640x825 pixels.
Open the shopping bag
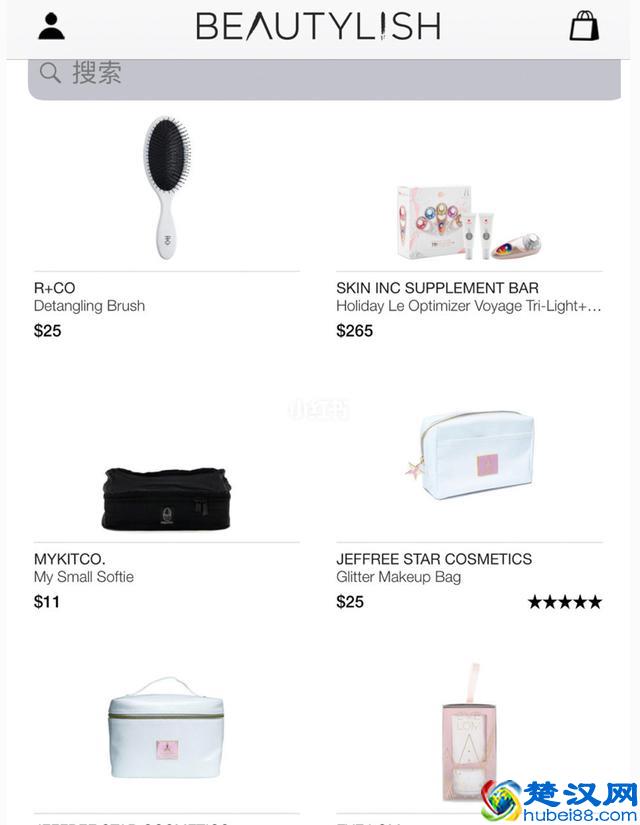584,26
